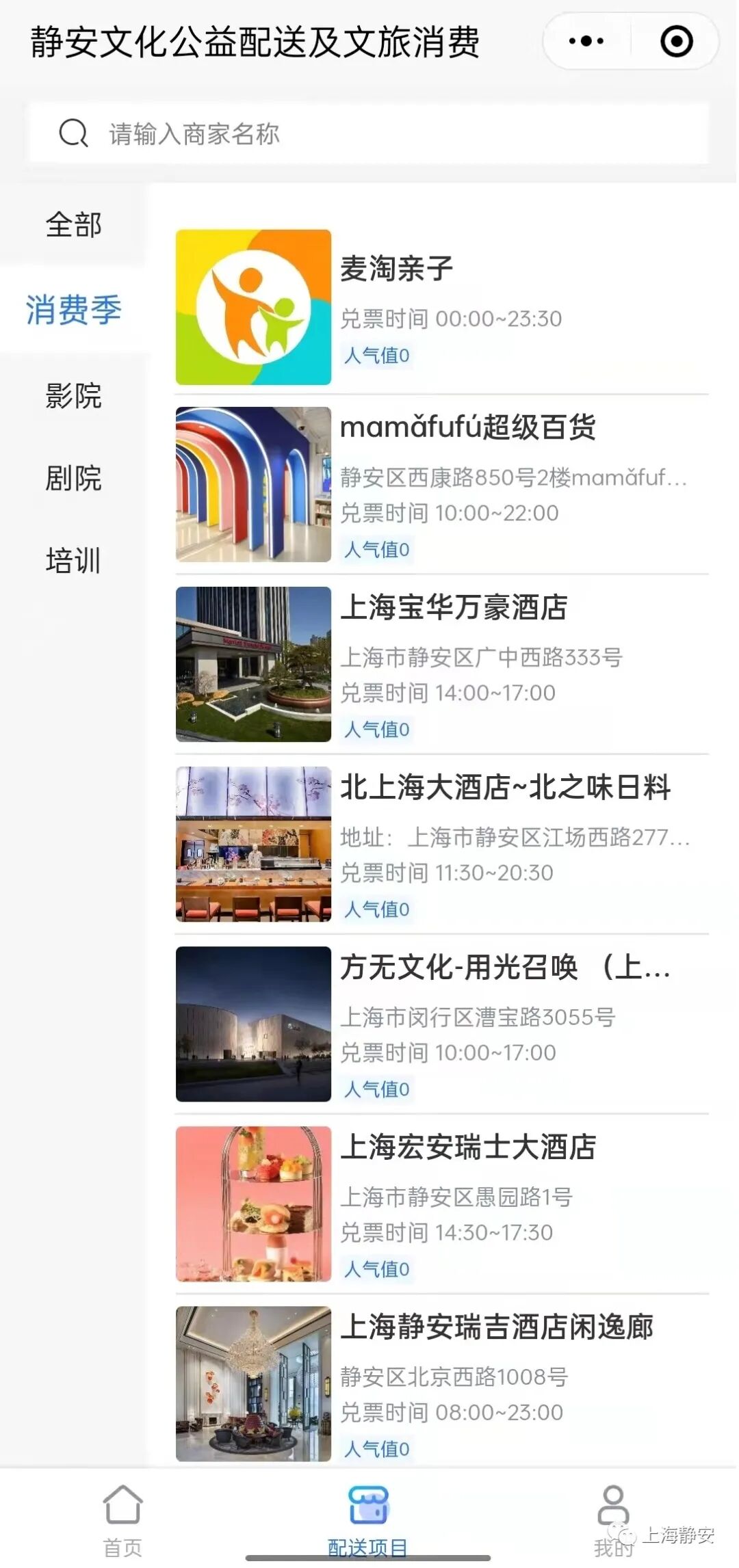Open the mamǎfufú超级百货 listing
Viewport: 739px width, 1568px height.
tap(441, 485)
